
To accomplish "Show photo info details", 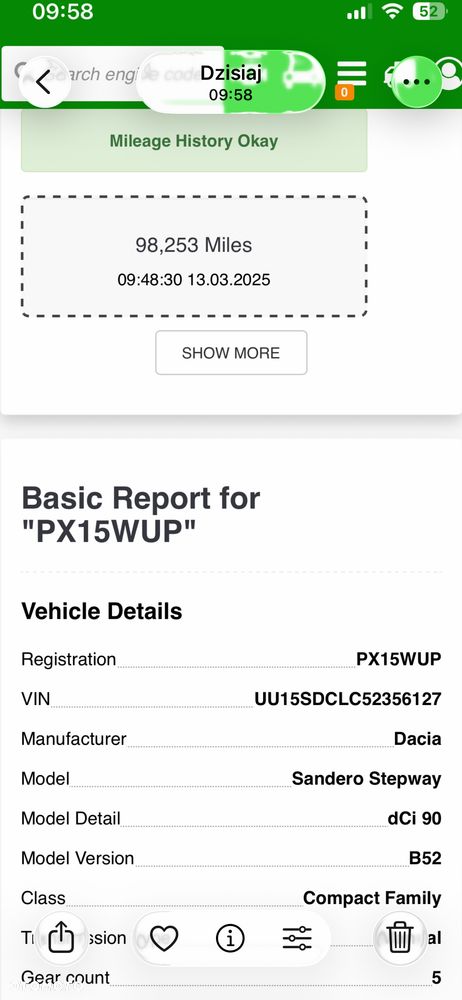I will click(230, 938).
